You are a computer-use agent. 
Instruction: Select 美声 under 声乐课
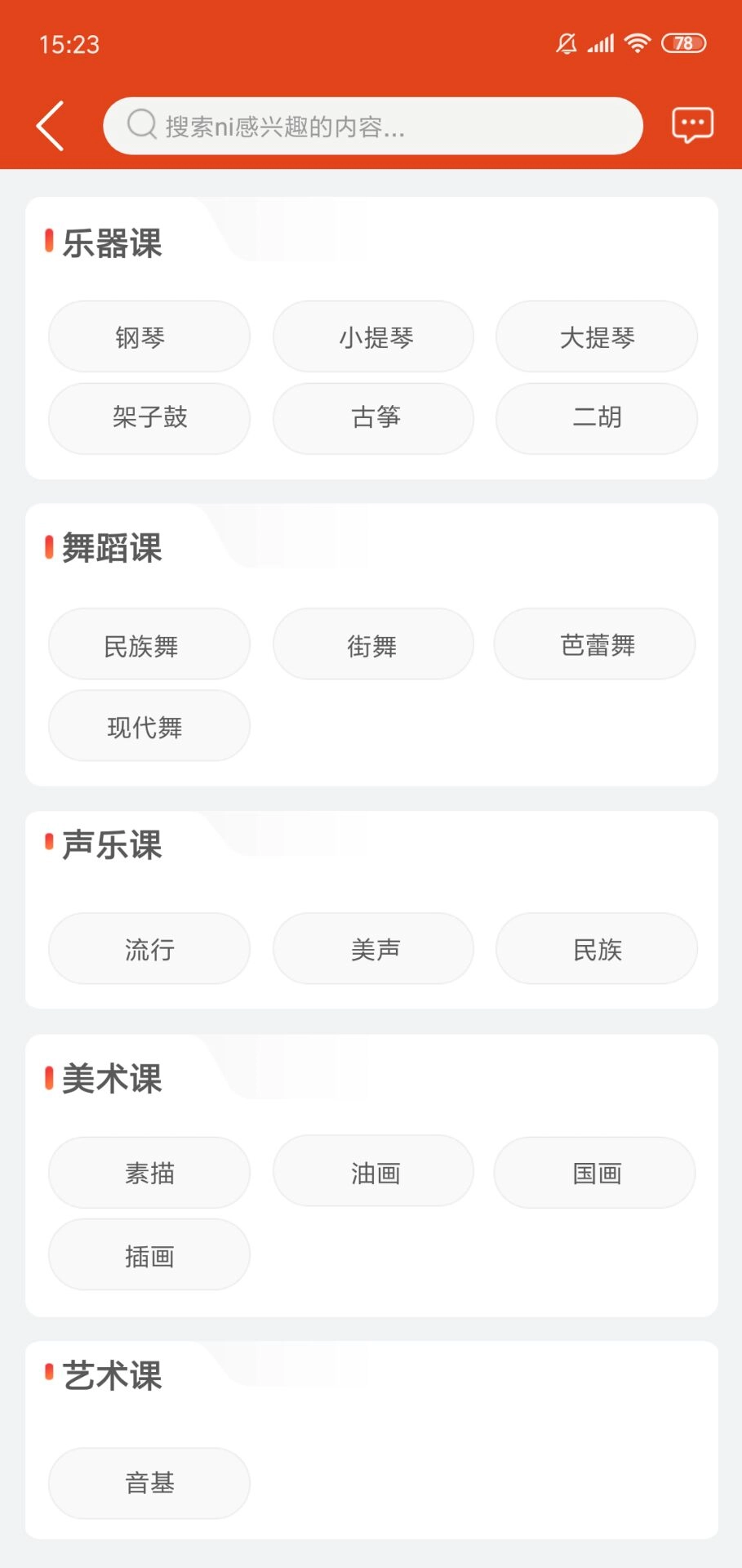(x=373, y=948)
